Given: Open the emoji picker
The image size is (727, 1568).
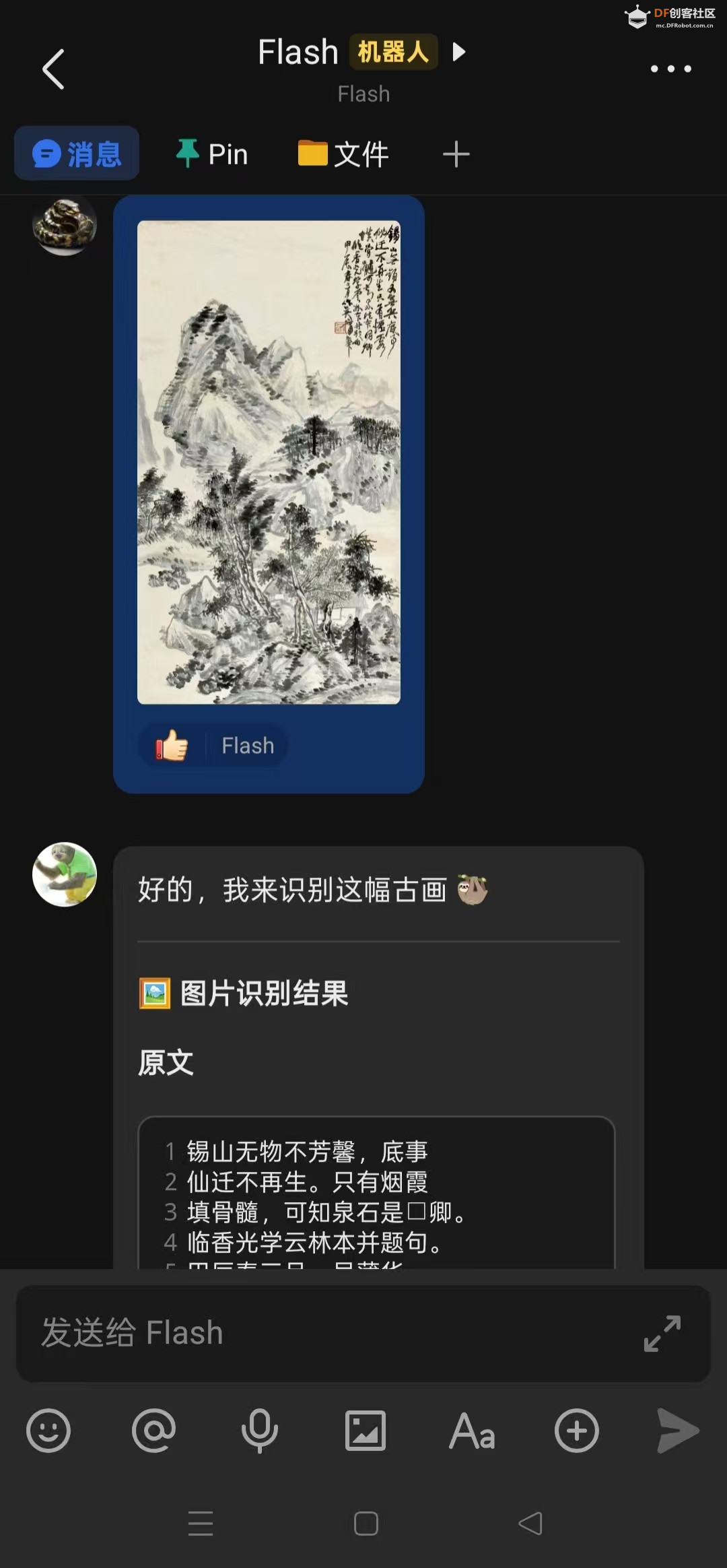Looking at the screenshot, I should pyautogui.click(x=48, y=1431).
